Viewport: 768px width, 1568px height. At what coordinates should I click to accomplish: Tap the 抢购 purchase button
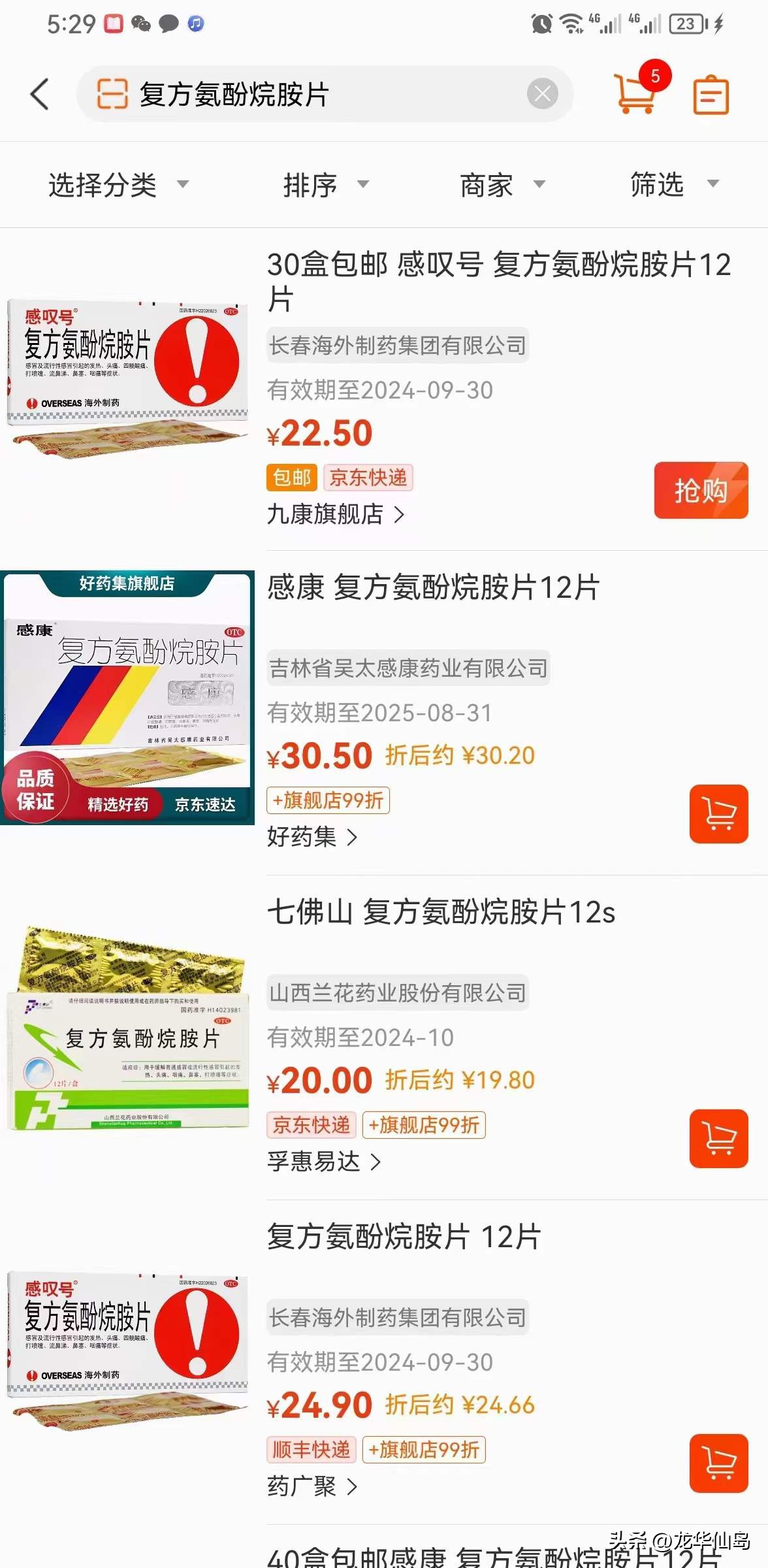(x=701, y=491)
